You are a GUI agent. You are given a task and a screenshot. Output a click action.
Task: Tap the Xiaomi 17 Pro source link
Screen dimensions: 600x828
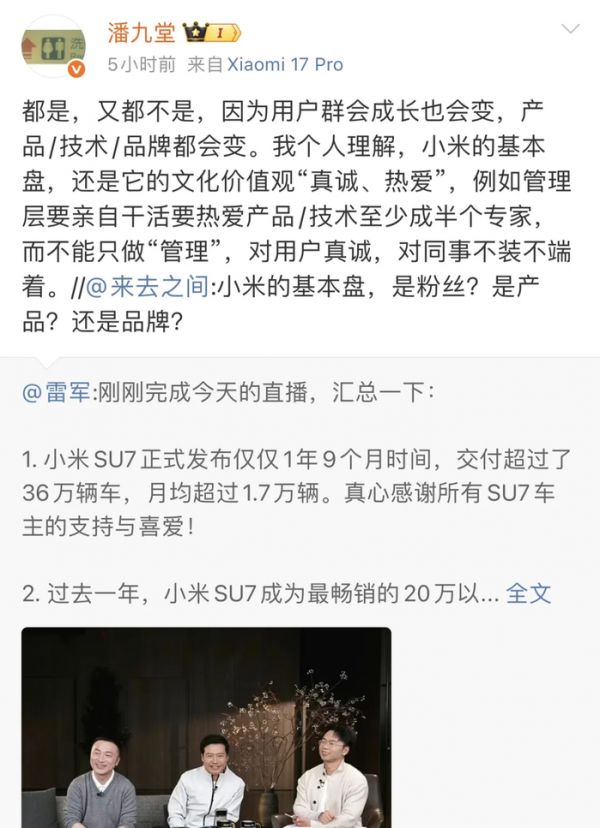pos(285,64)
